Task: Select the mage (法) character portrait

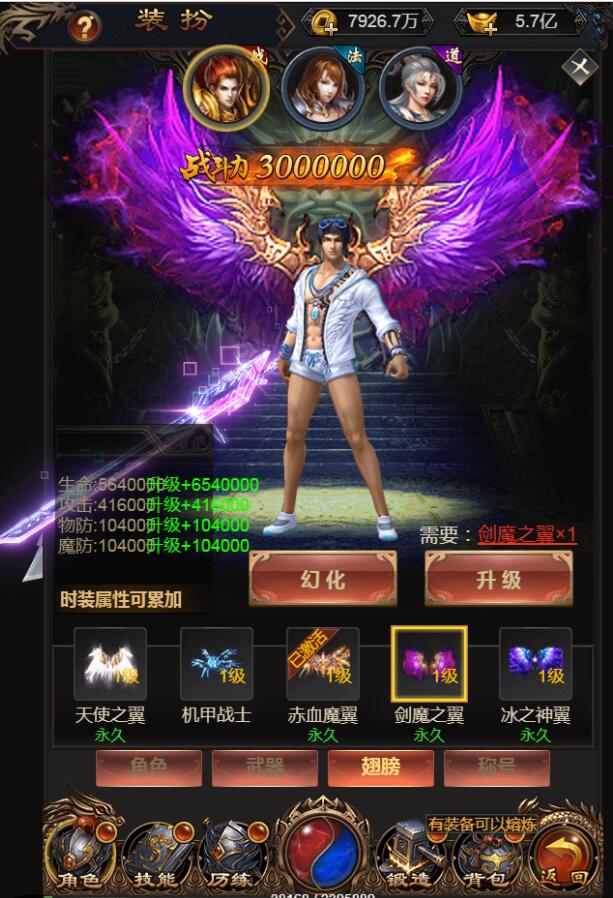Action: [321, 88]
